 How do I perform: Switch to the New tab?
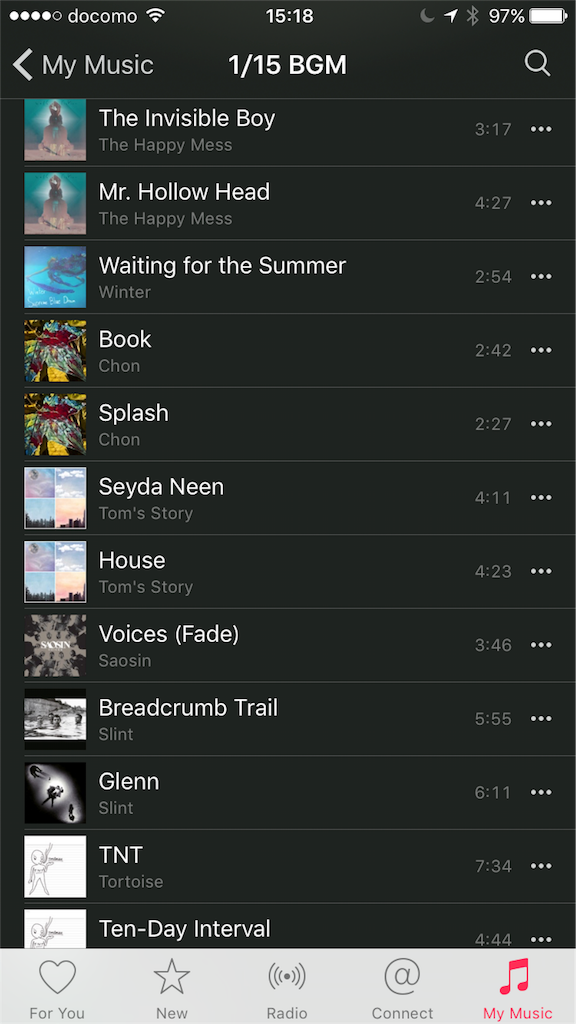[172, 987]
